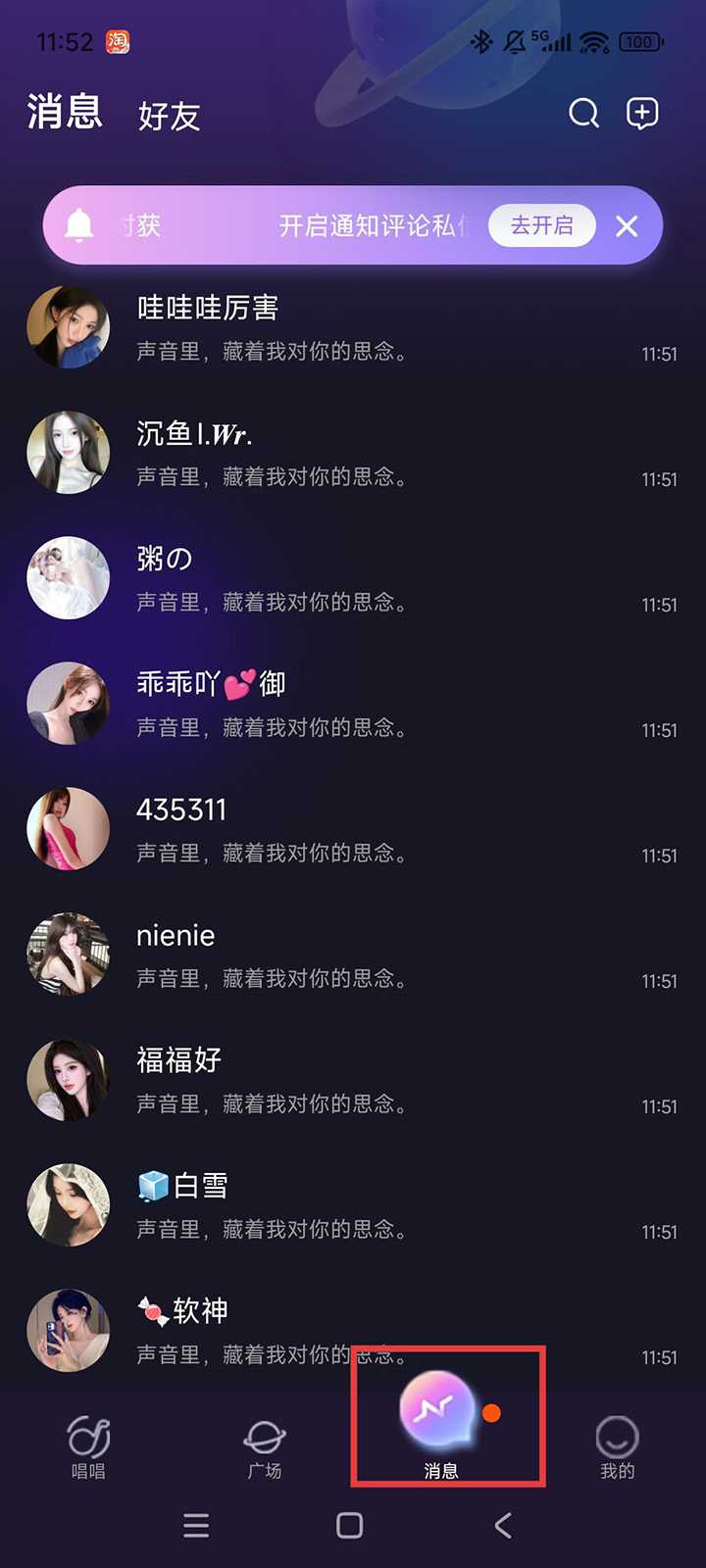Open the search icon
Viewport: 706px width, 1568px height.
tap(583, 114)
